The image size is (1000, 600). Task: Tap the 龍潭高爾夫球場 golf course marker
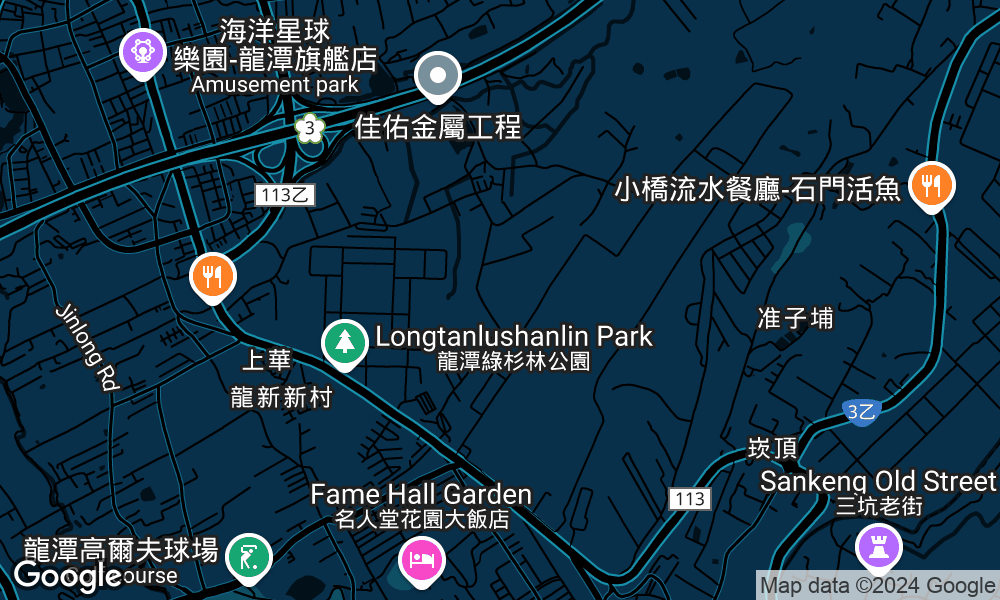pyautogui.click(x=248, y=556)
